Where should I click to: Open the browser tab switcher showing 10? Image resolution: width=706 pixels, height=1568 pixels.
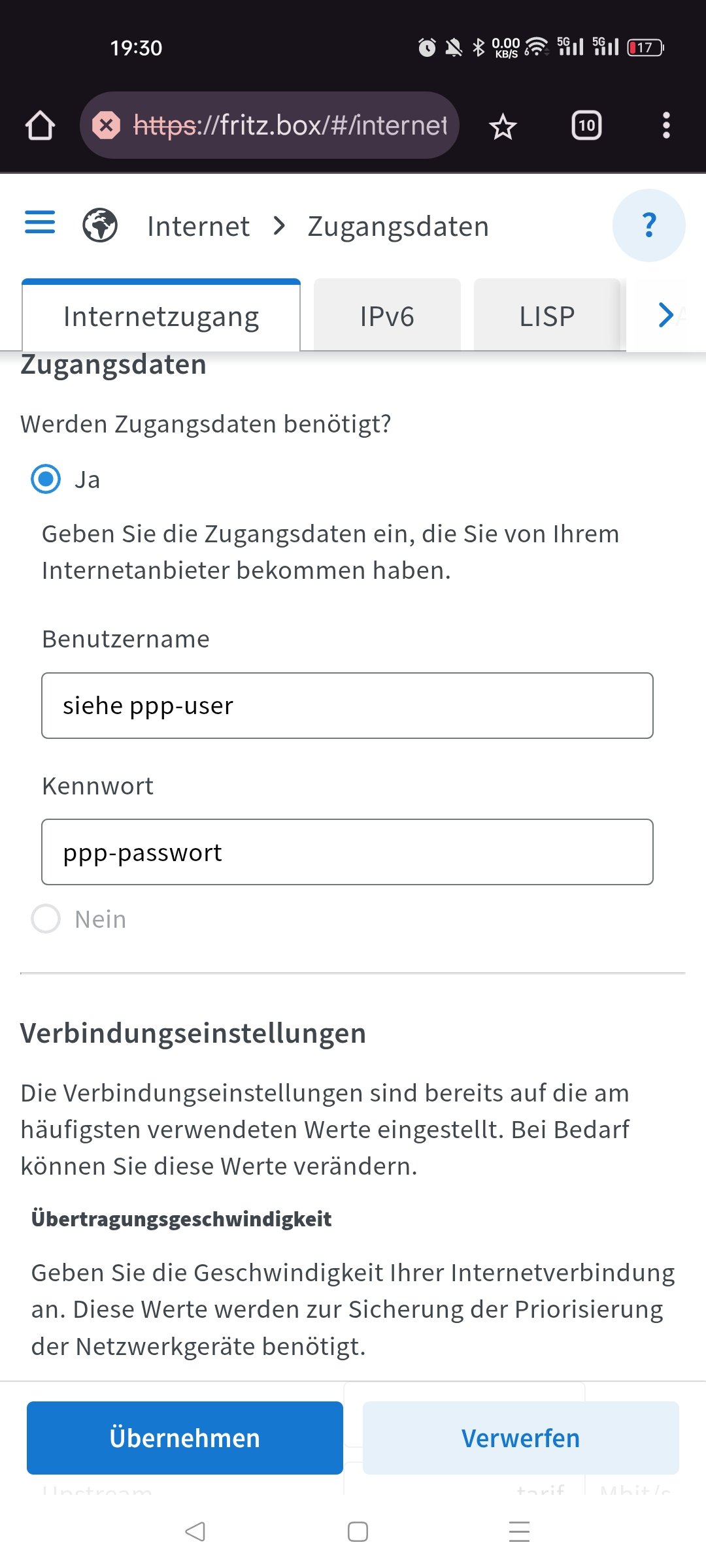[586, 125]
